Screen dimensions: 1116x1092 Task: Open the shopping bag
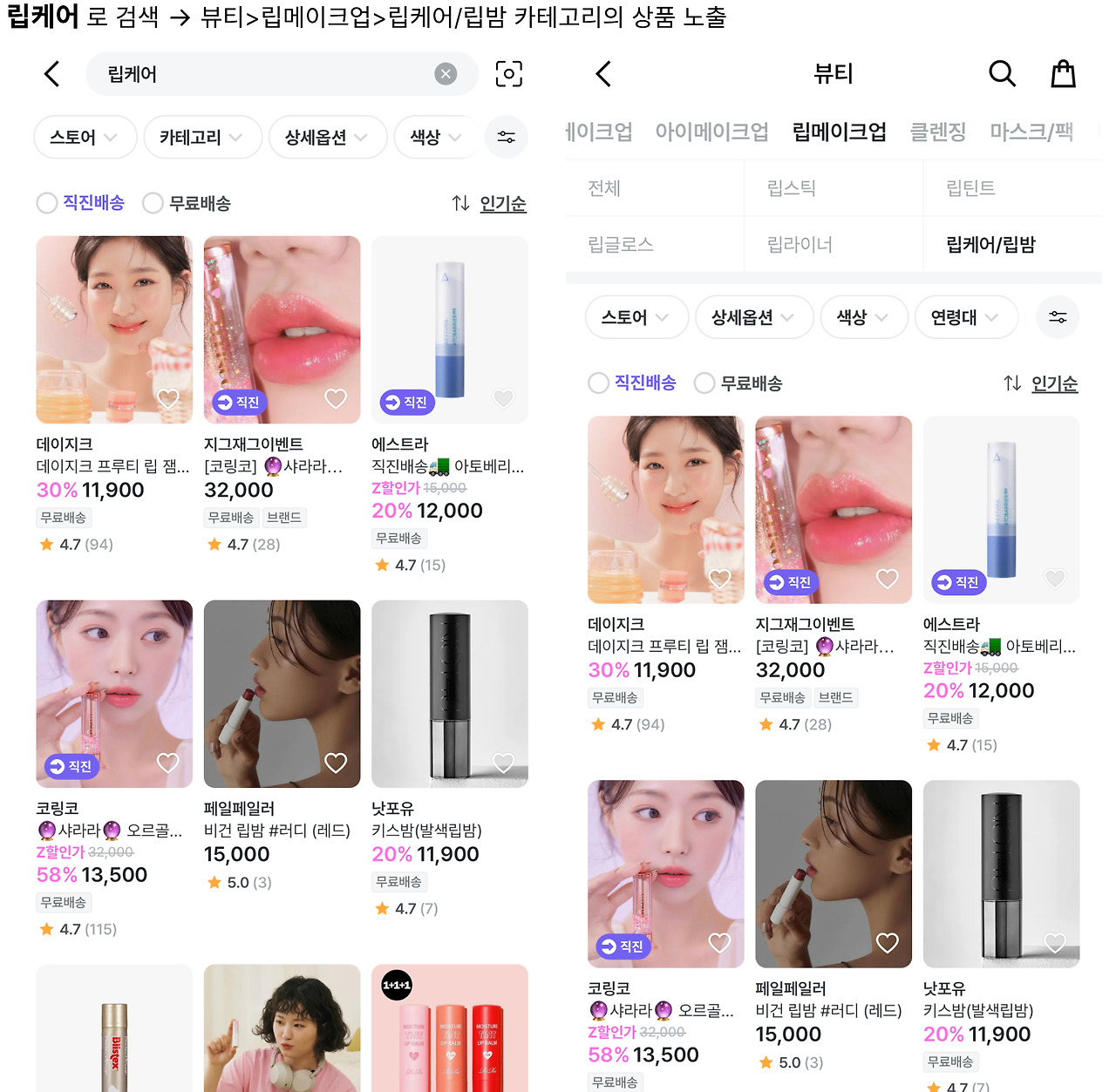1063,74
